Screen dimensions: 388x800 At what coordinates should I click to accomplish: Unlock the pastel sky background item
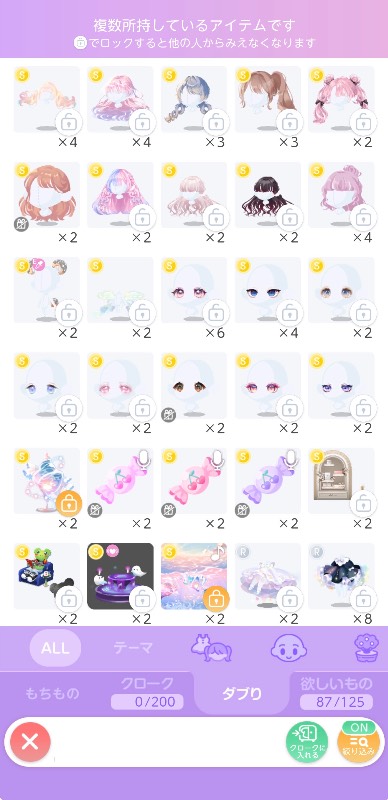click(216, 599)
